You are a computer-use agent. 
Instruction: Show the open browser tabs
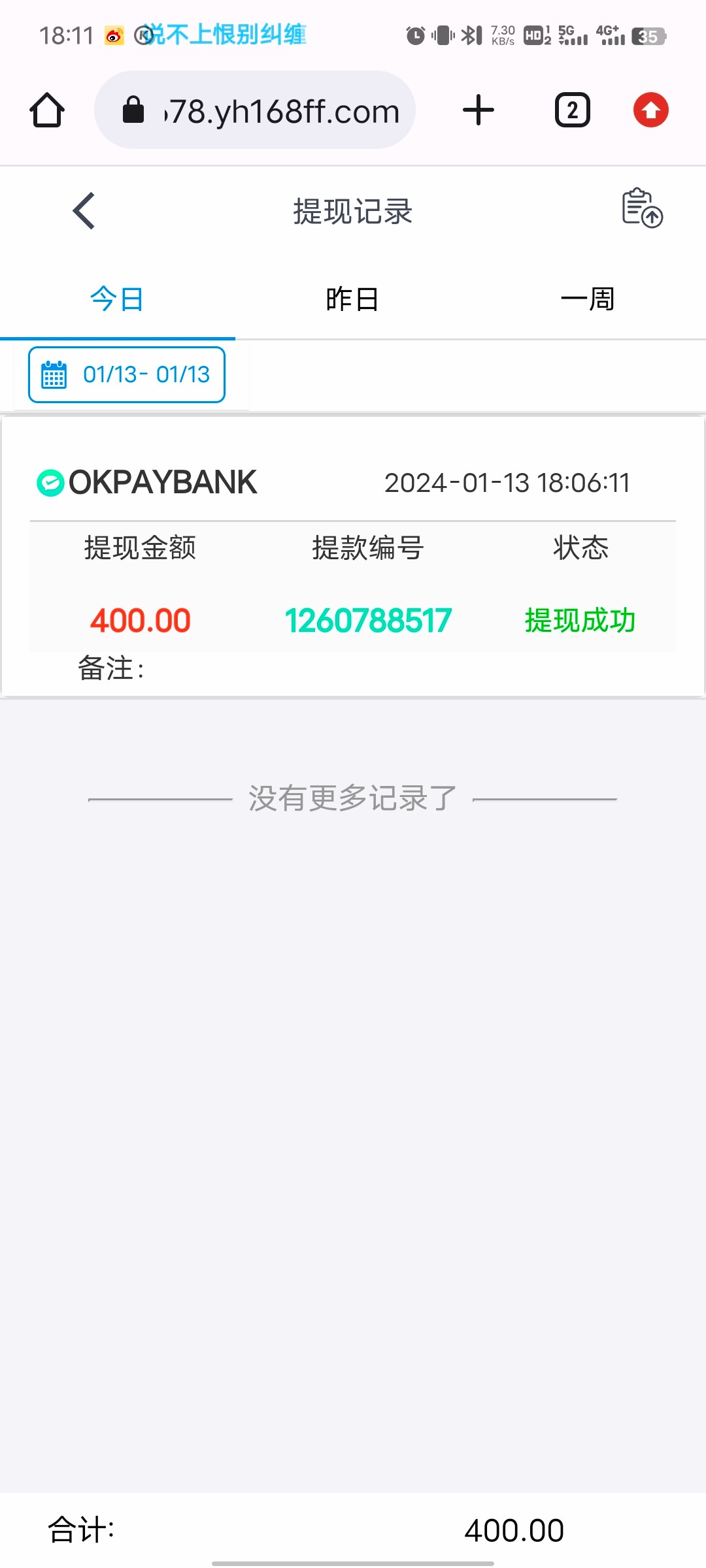tap(572, 110)
